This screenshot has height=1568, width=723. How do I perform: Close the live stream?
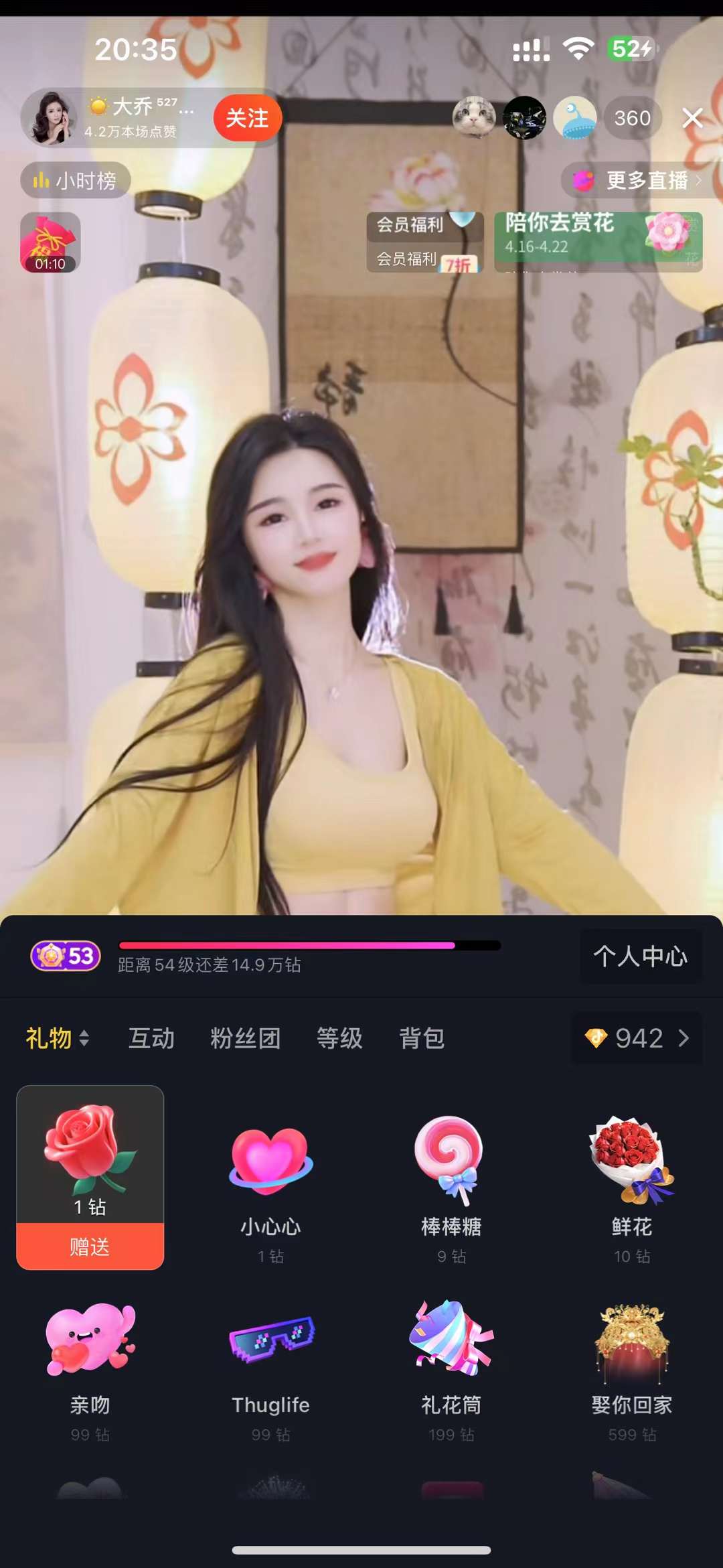692,118
